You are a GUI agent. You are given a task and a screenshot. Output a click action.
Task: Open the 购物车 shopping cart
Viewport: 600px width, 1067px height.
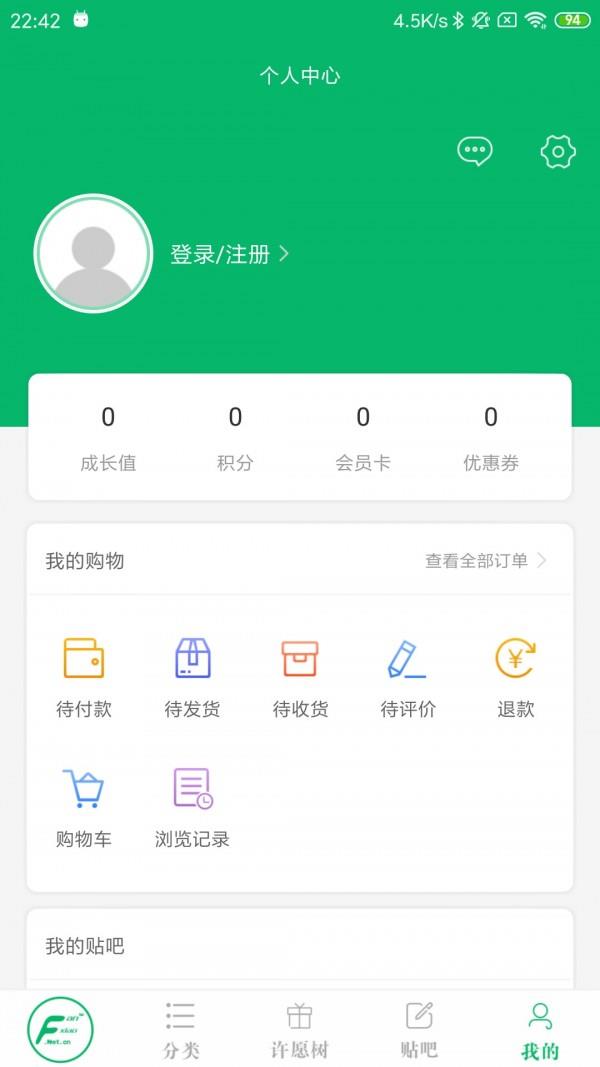pyautogui.click(x=83, y=808)
